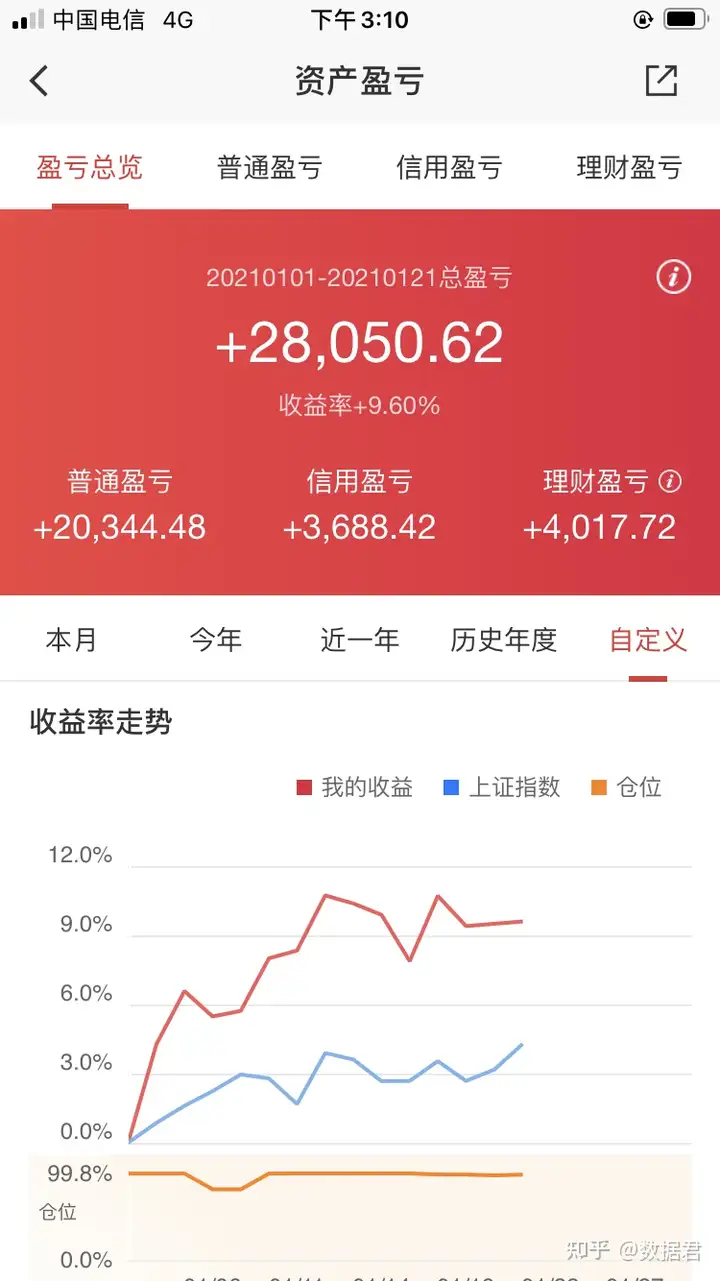This screenshot has width=720, height=1281.
Task: Select the 本月 time range
Action: point(71,640)
